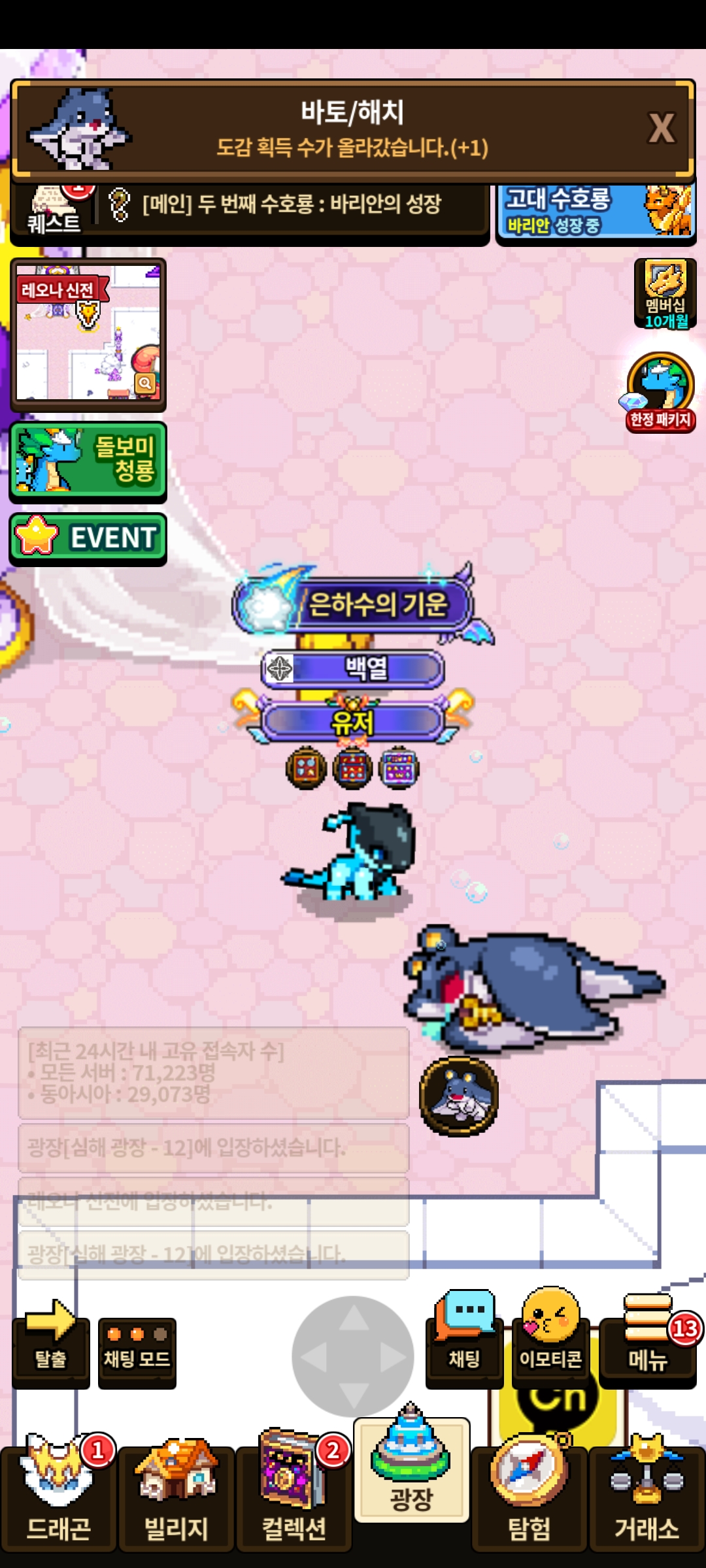This screenshot has height=1568, width=706.
Task: Open the 고대 수호룡 banner
Action: tap(595, 210)
